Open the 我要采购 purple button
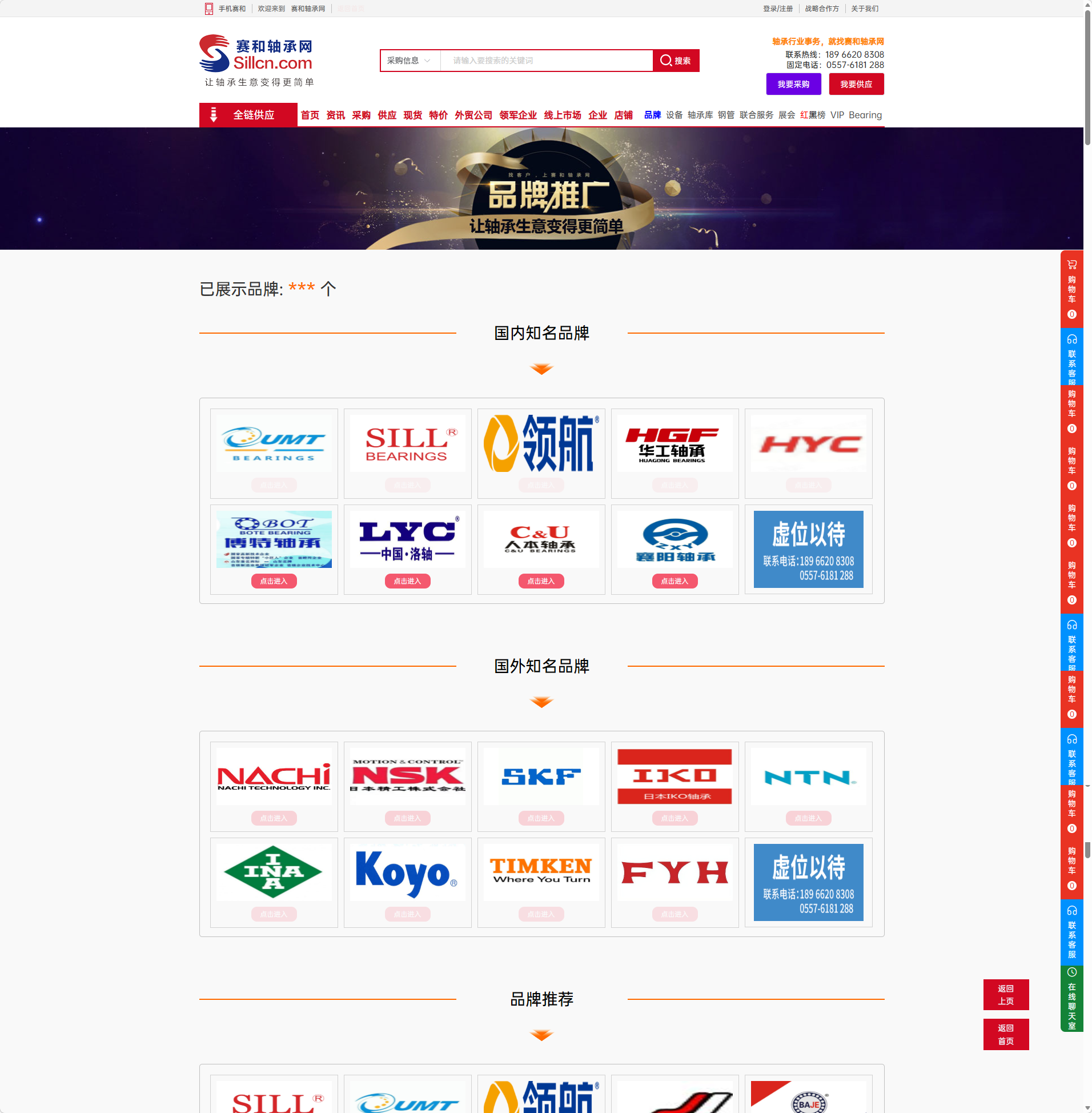The height and width of the screenshot is (1113, 1092). (x=793, y=85)
